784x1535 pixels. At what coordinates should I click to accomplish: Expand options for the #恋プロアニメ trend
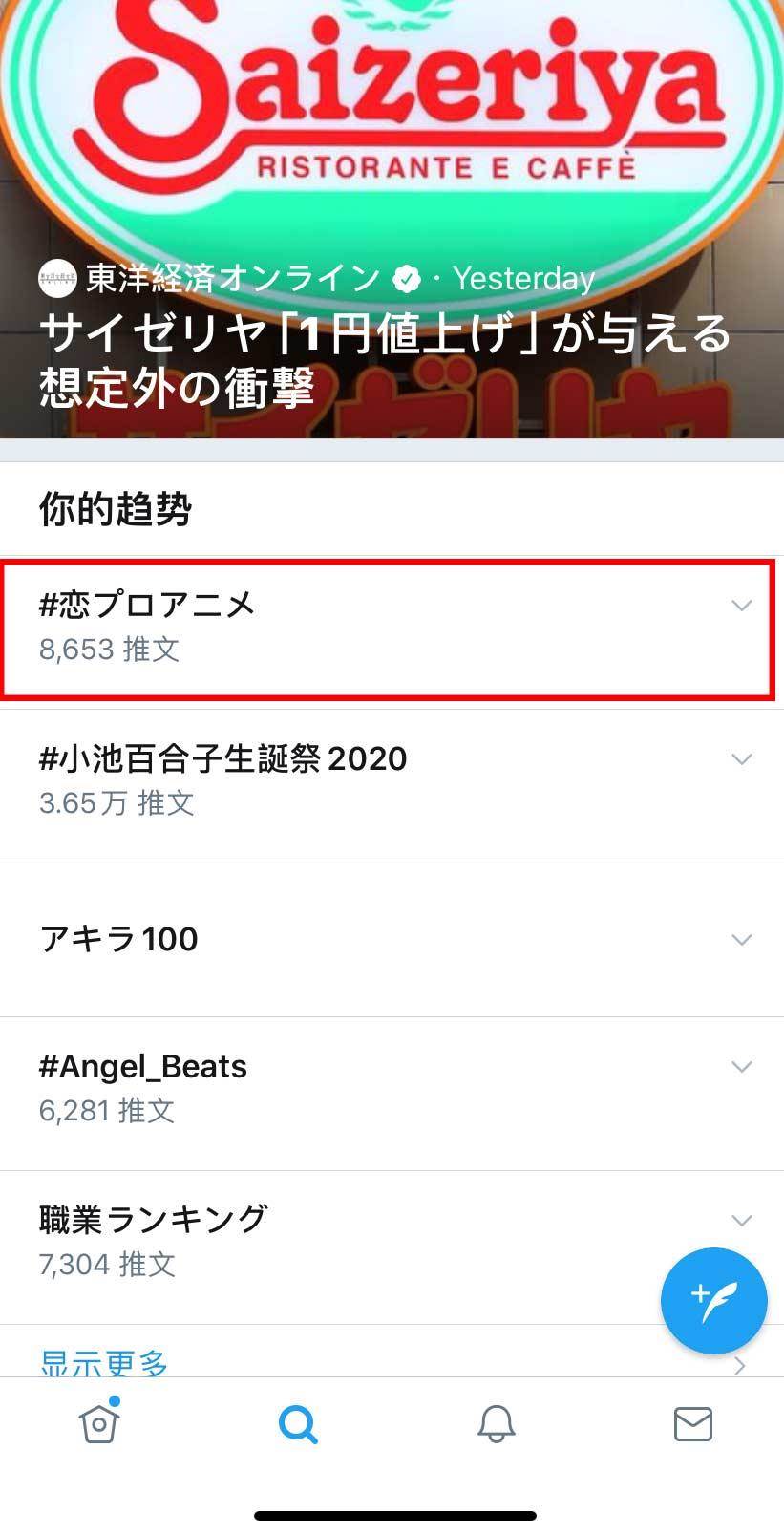[741, 606]
